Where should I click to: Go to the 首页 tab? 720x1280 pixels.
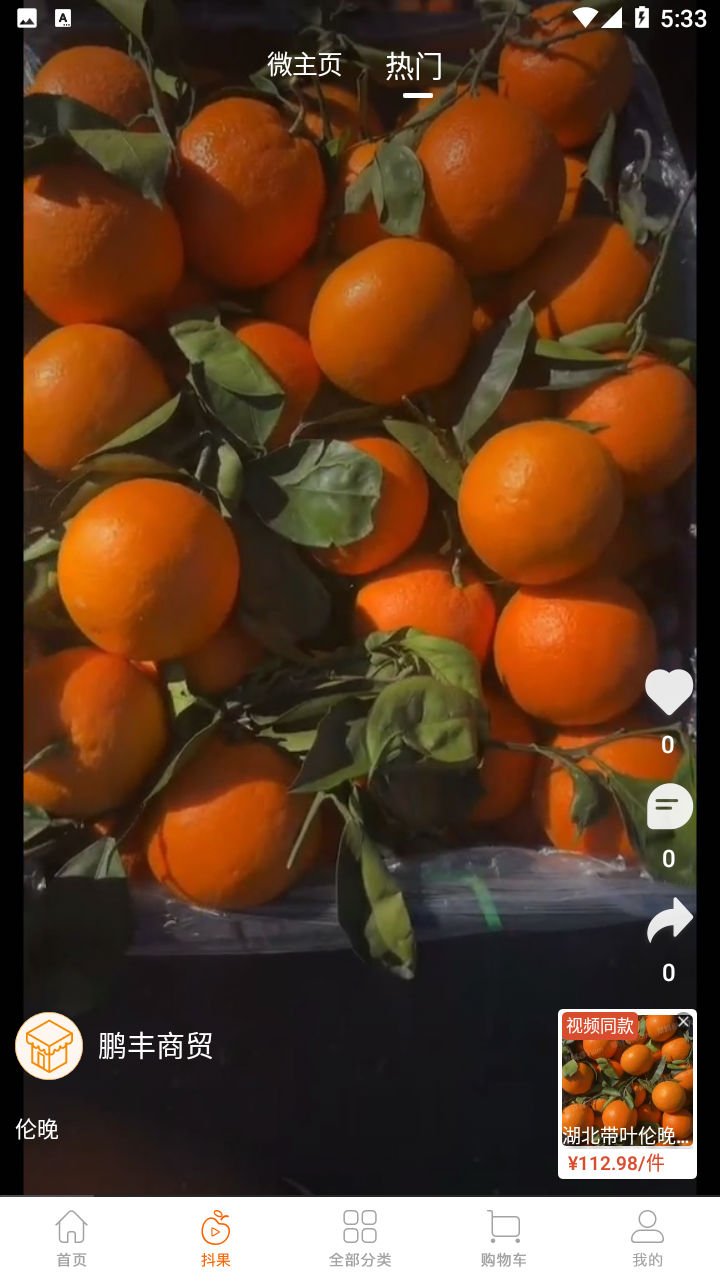coord(71,1238)
